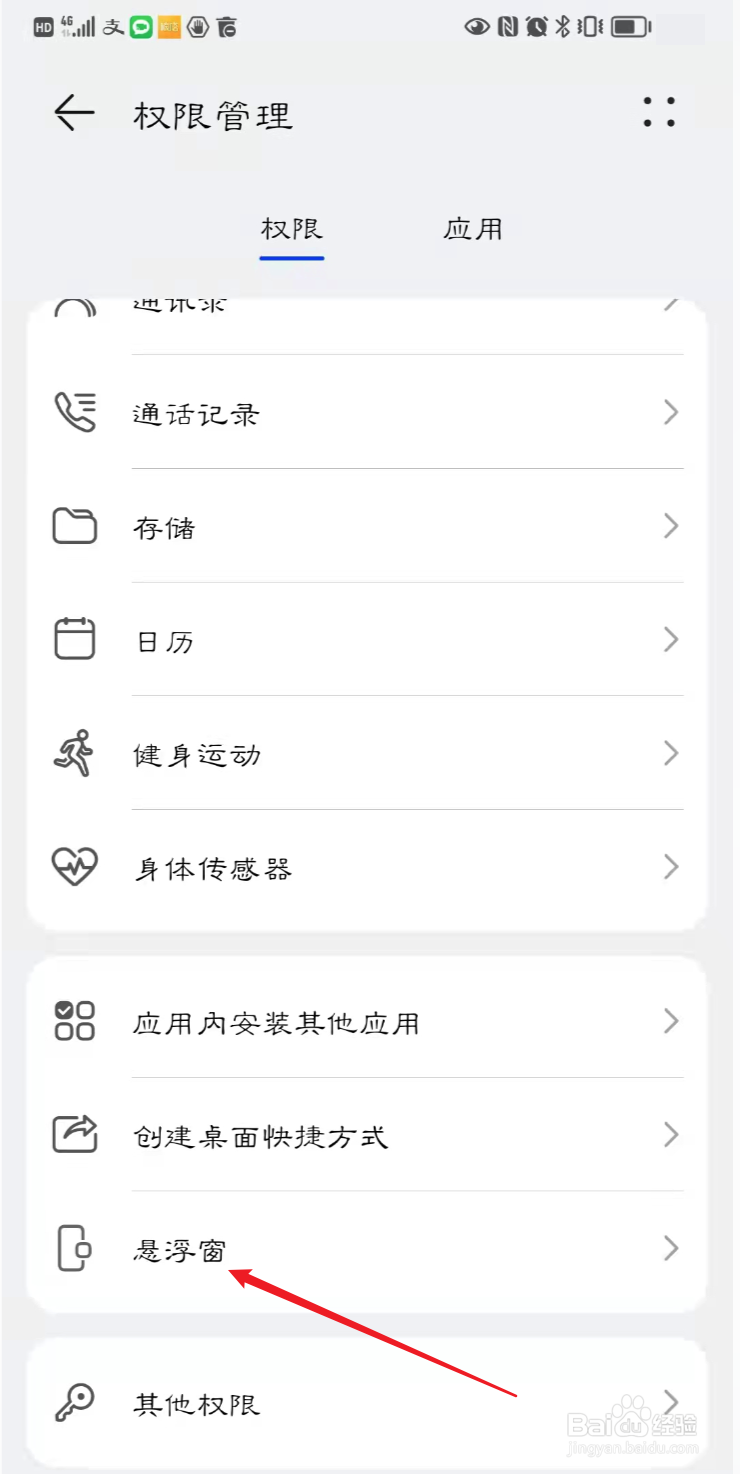This screenshot has height=1474, width=740.
Task: Select the 权限 tab
Action: [x=290, y=229]
